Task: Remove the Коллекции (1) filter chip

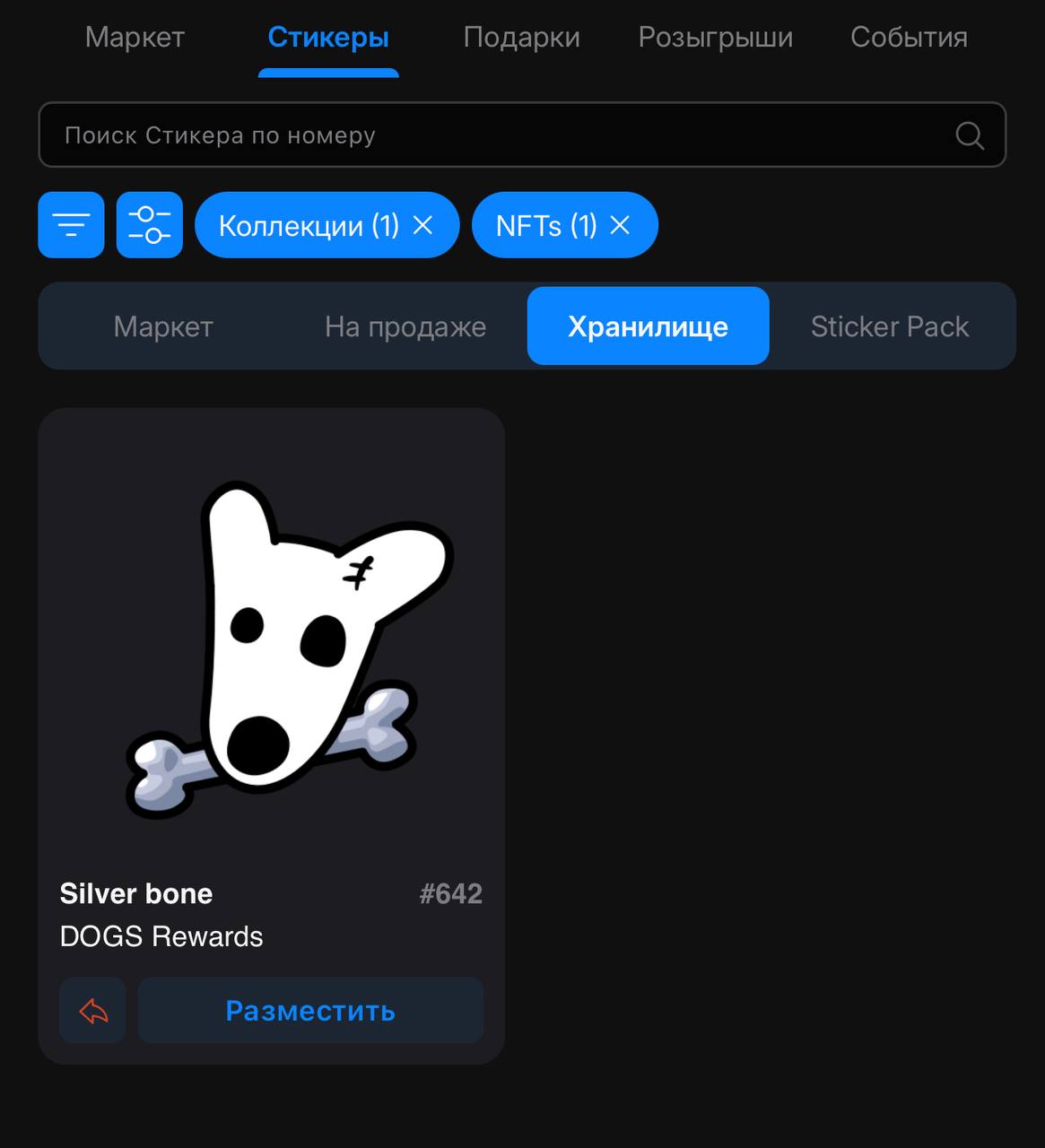Action: 422,225
